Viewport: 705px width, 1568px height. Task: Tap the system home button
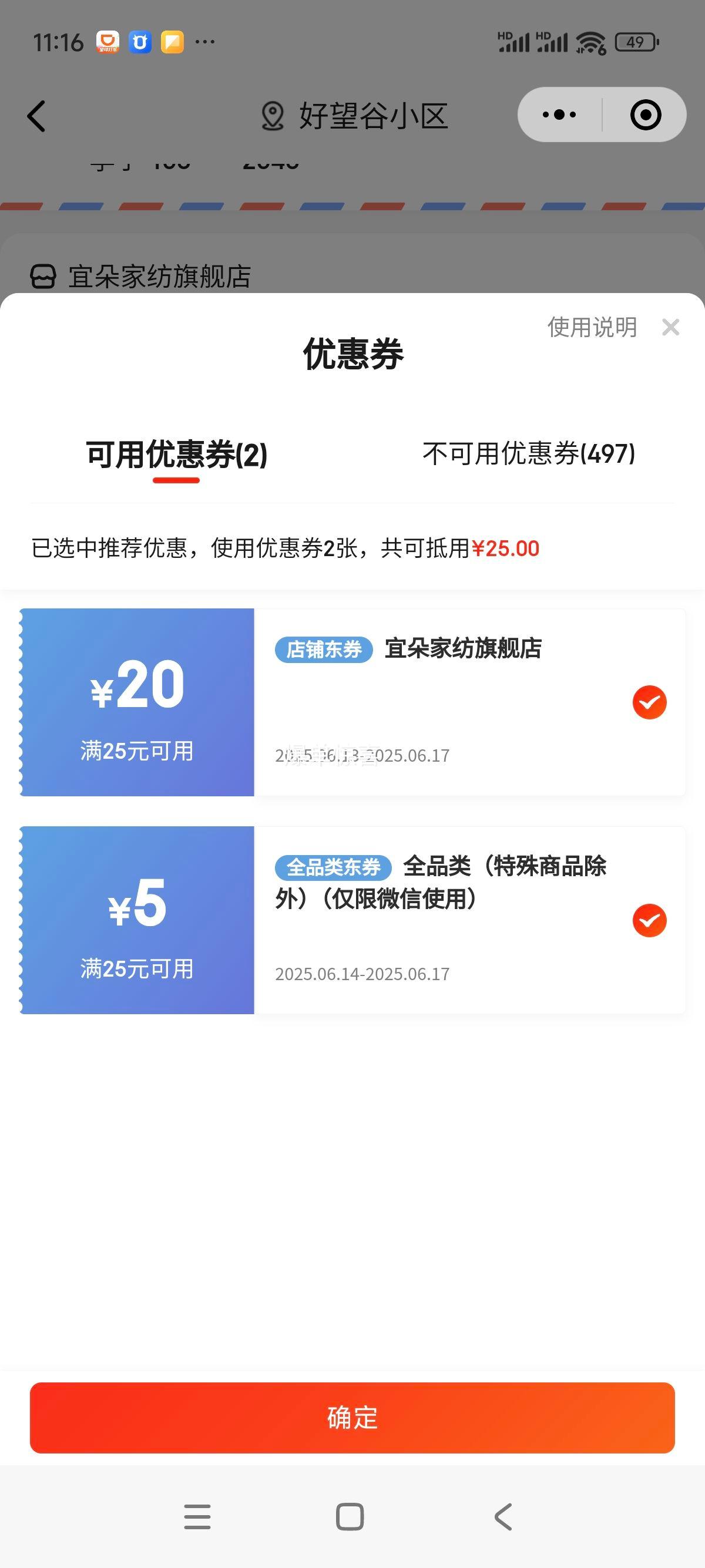click(350, 1516)
